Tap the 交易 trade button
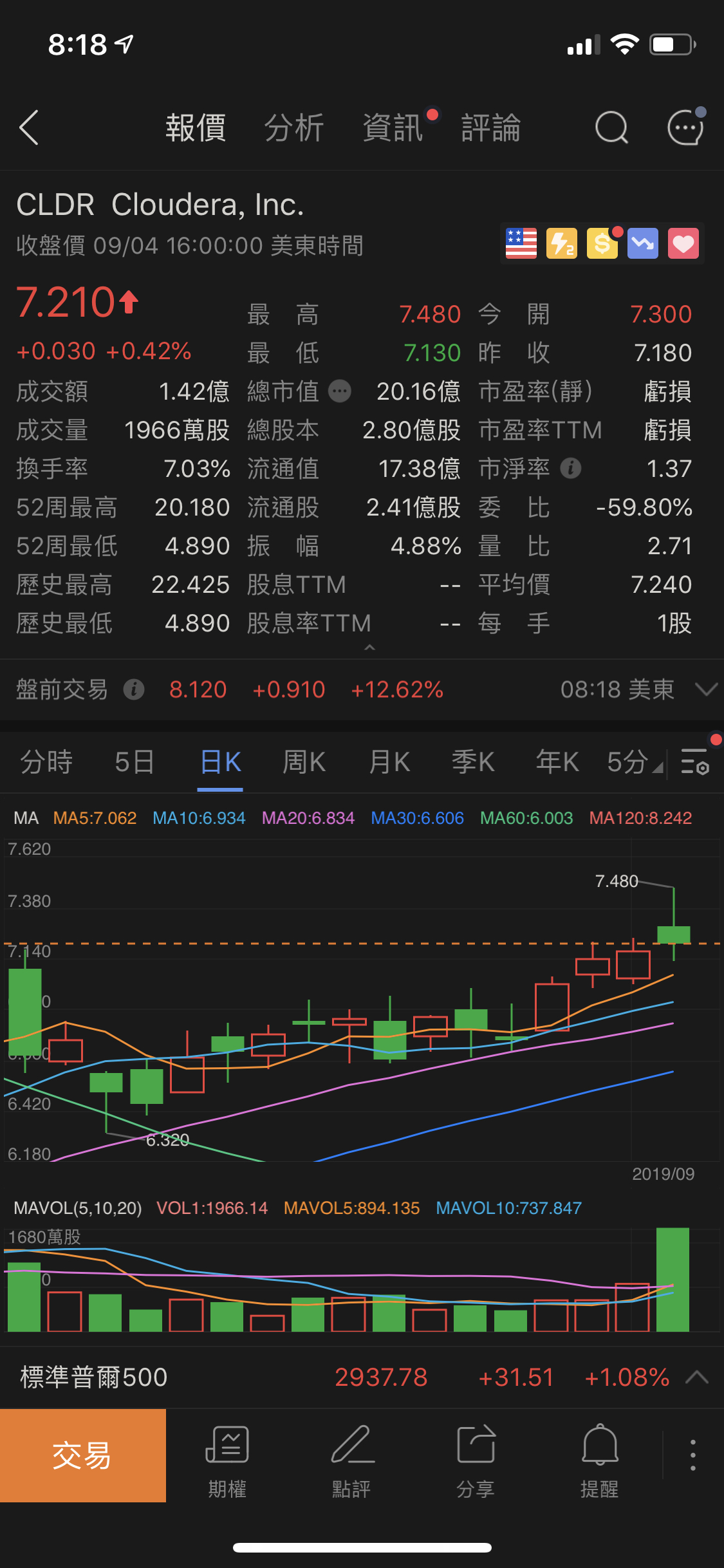Screen dimensions: 724x1568 82,1455
